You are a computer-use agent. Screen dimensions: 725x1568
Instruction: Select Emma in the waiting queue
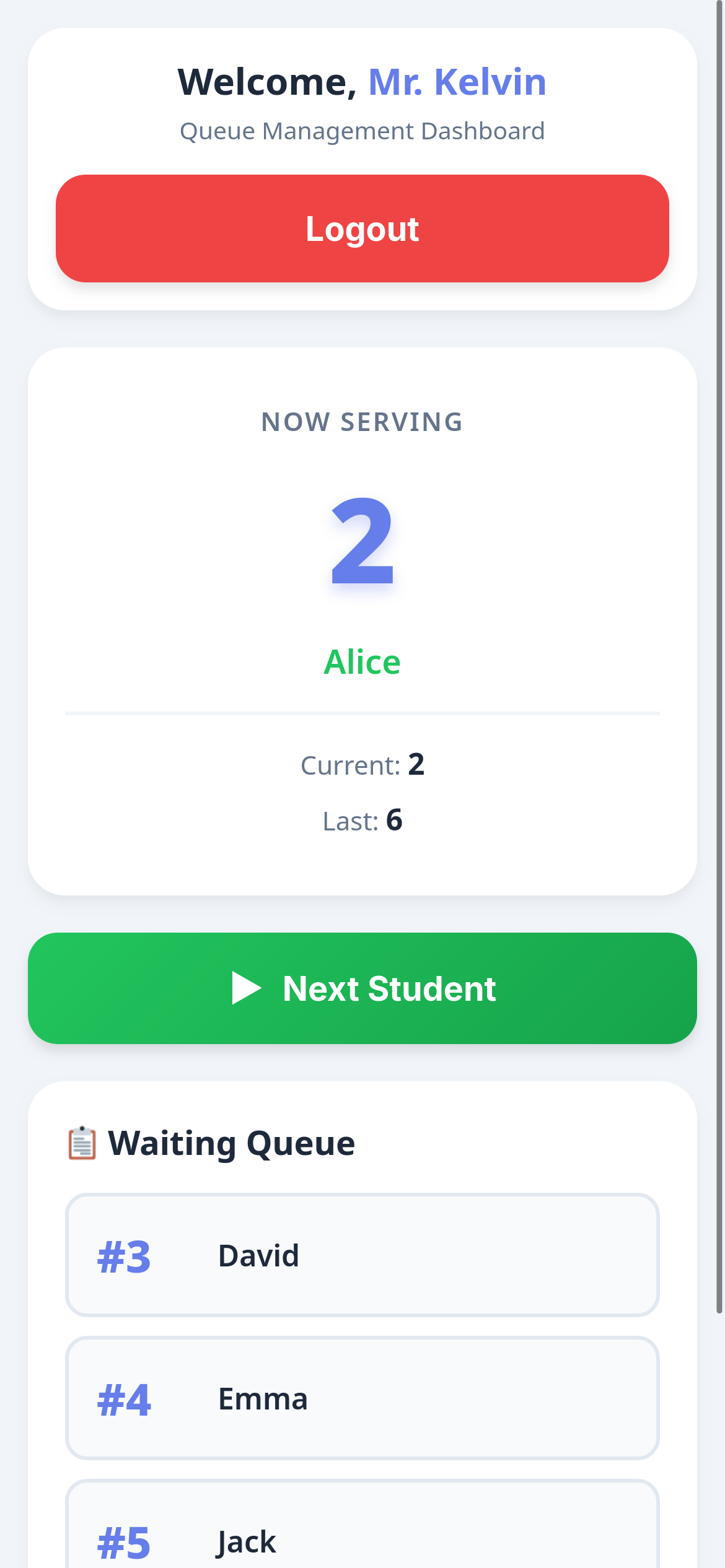[362, 1398]
